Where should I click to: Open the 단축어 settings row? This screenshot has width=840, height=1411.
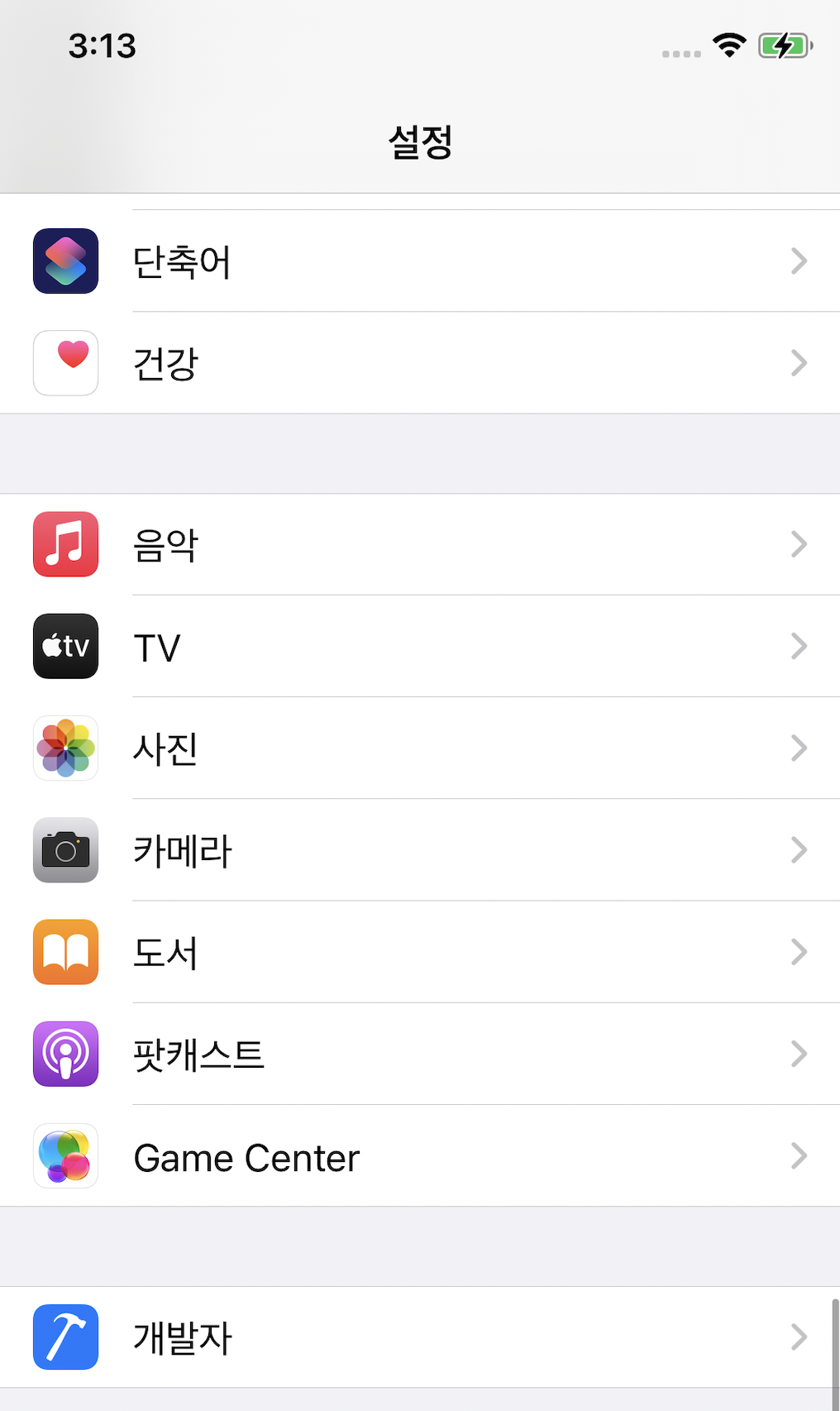[420, 261]
